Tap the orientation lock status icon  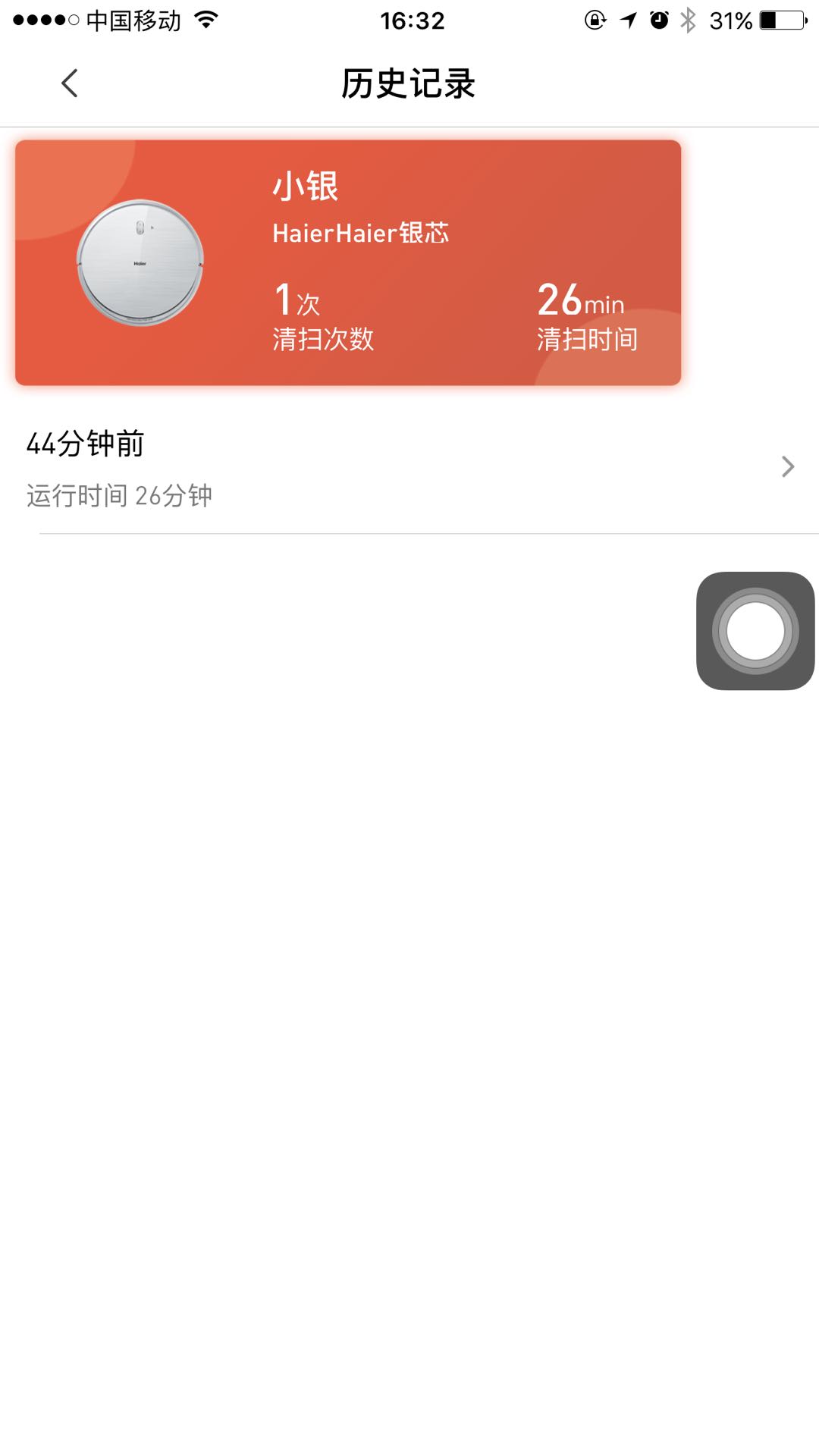594,20
